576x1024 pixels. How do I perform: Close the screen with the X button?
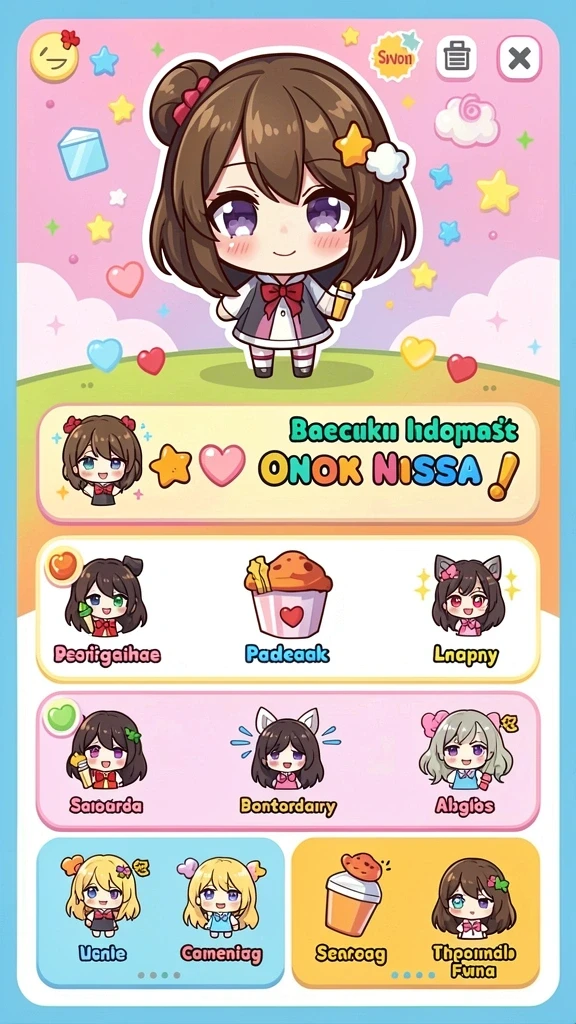pyautogui.click(x=519, y=58)
